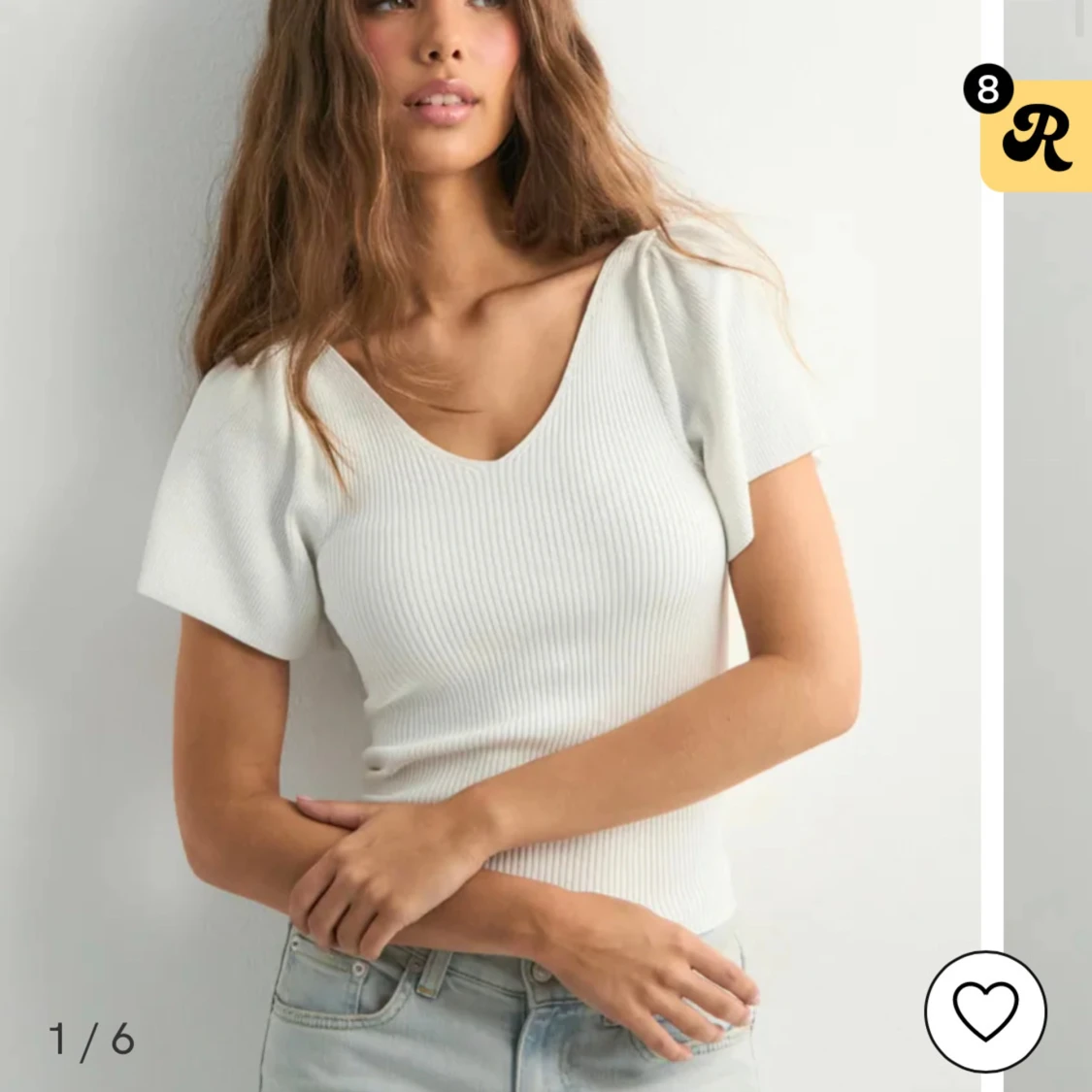This screenshot has height=1092, width=1092.
Task: Add this top to favorites with the heart
Action: point(985,1011)
